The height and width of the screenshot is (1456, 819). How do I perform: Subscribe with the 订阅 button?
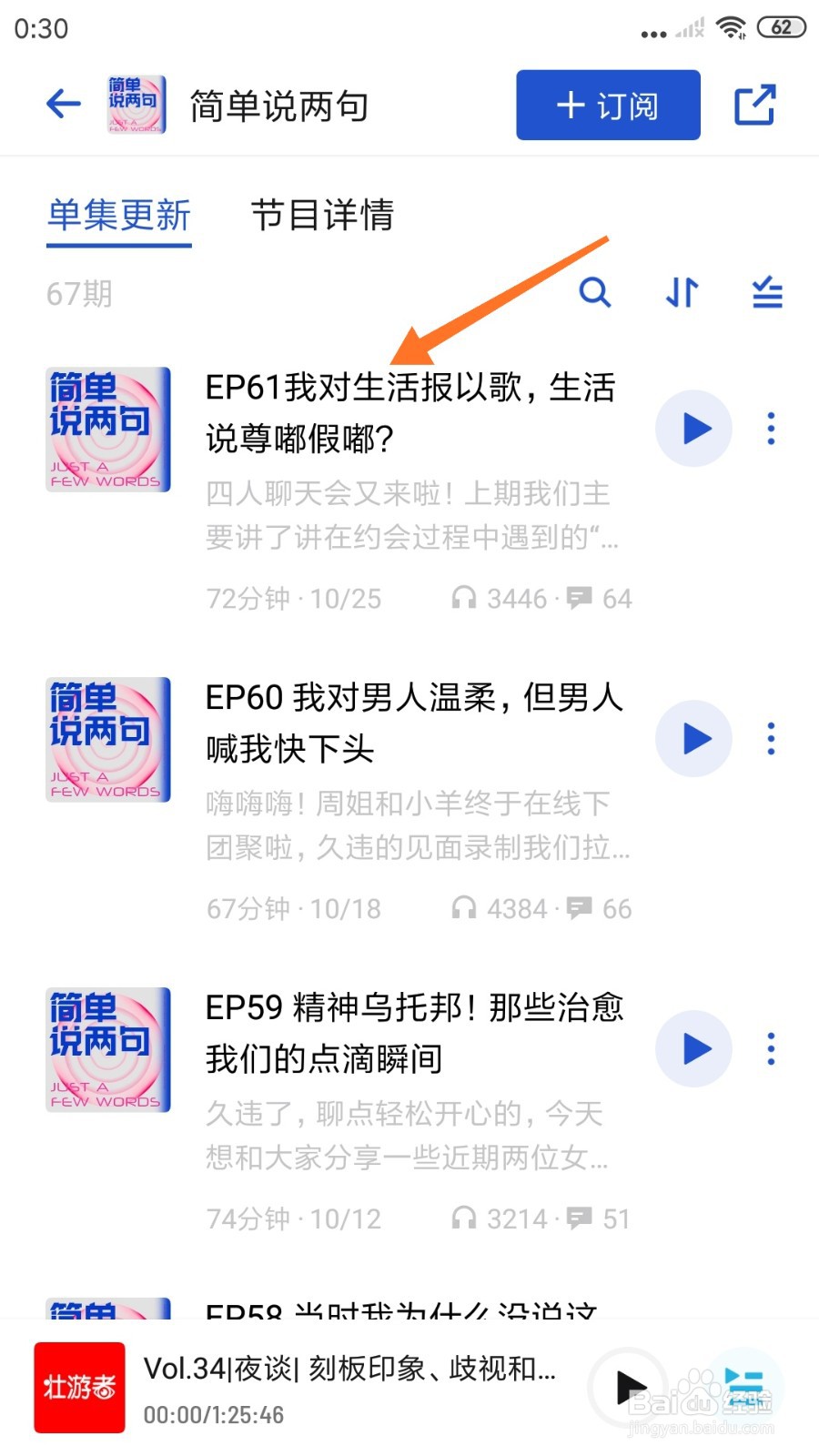point(608,106)
